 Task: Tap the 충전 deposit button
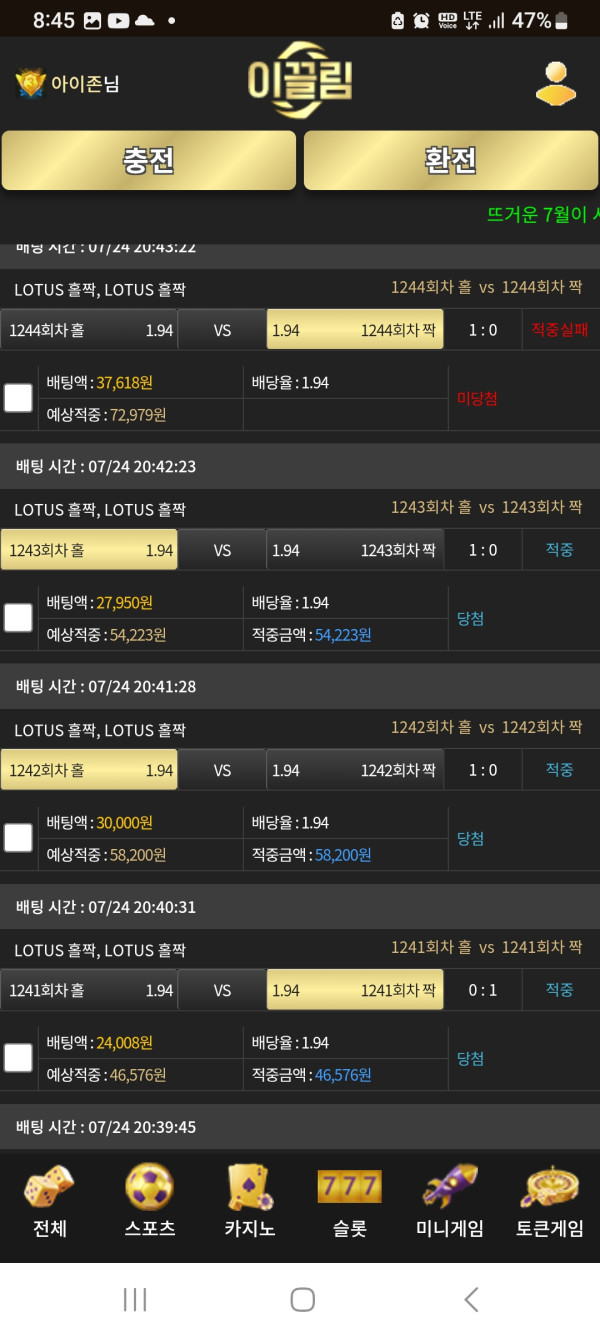(149, 160)
